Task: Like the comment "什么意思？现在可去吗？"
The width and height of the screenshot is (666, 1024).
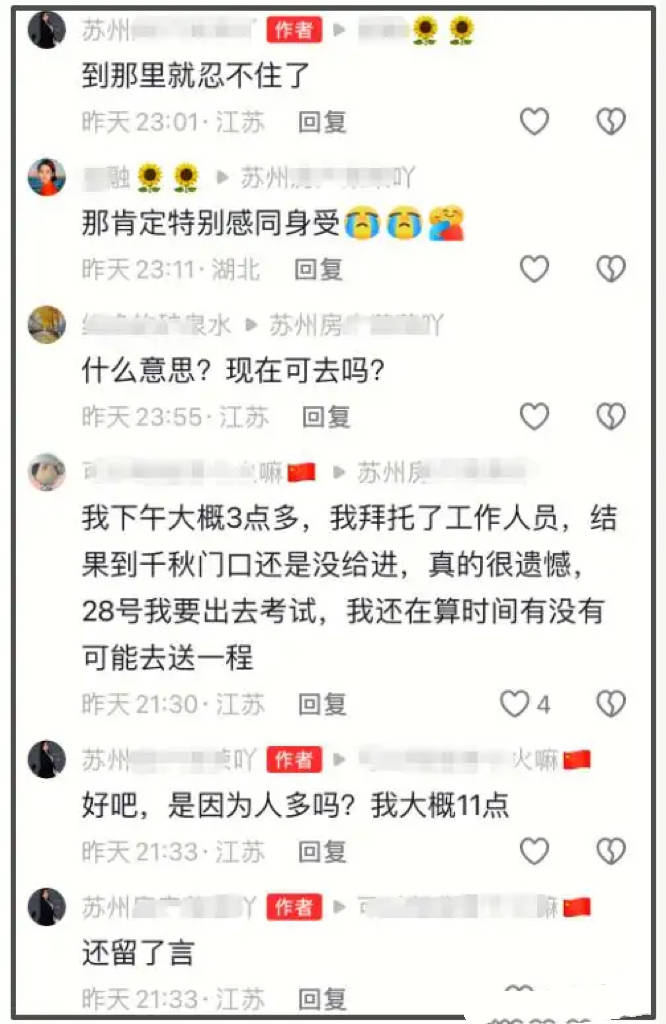Action: click(x=535, y=417)
